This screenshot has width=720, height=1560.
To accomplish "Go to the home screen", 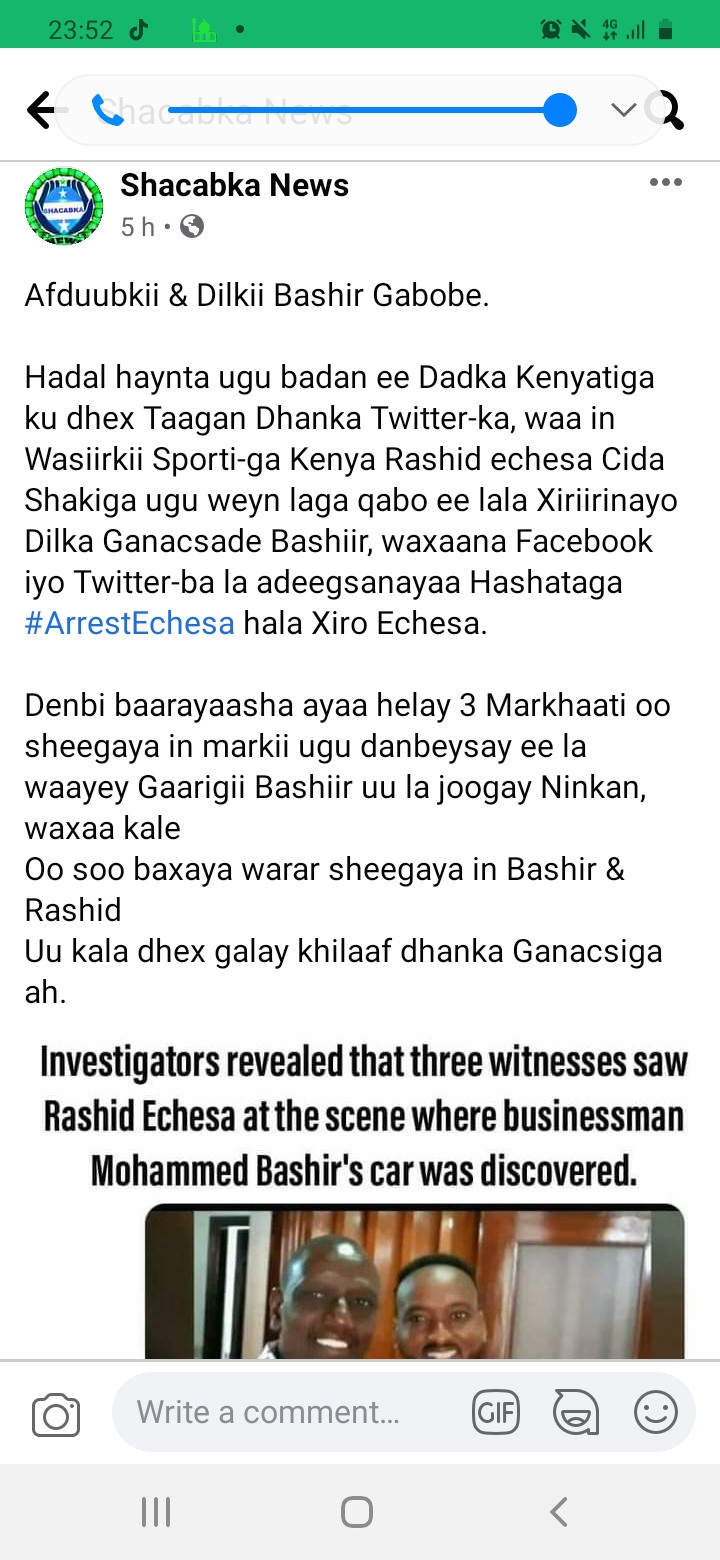I will [x=357, y=1512].
